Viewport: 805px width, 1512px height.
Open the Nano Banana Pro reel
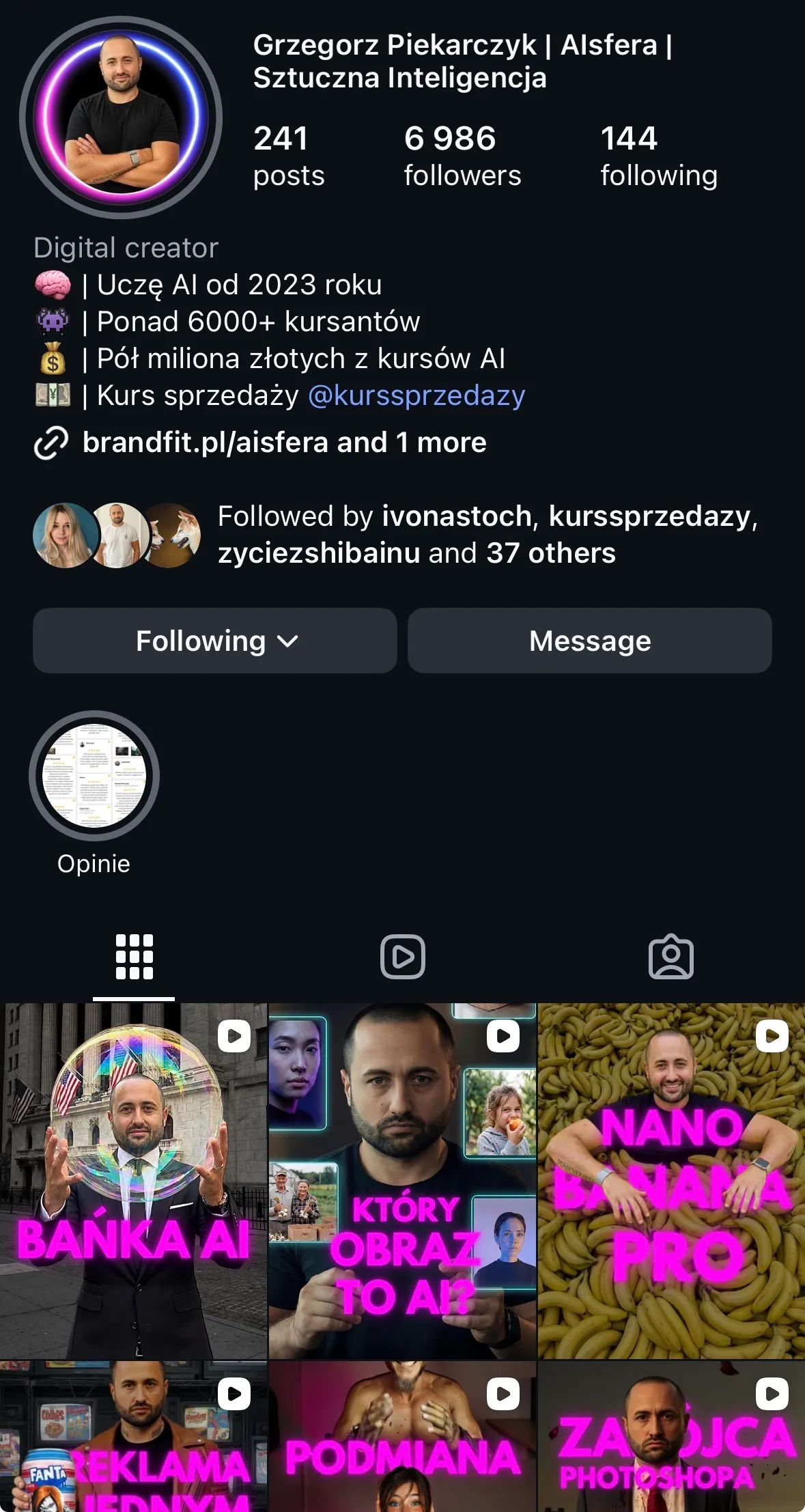(x=671, y=1180)
